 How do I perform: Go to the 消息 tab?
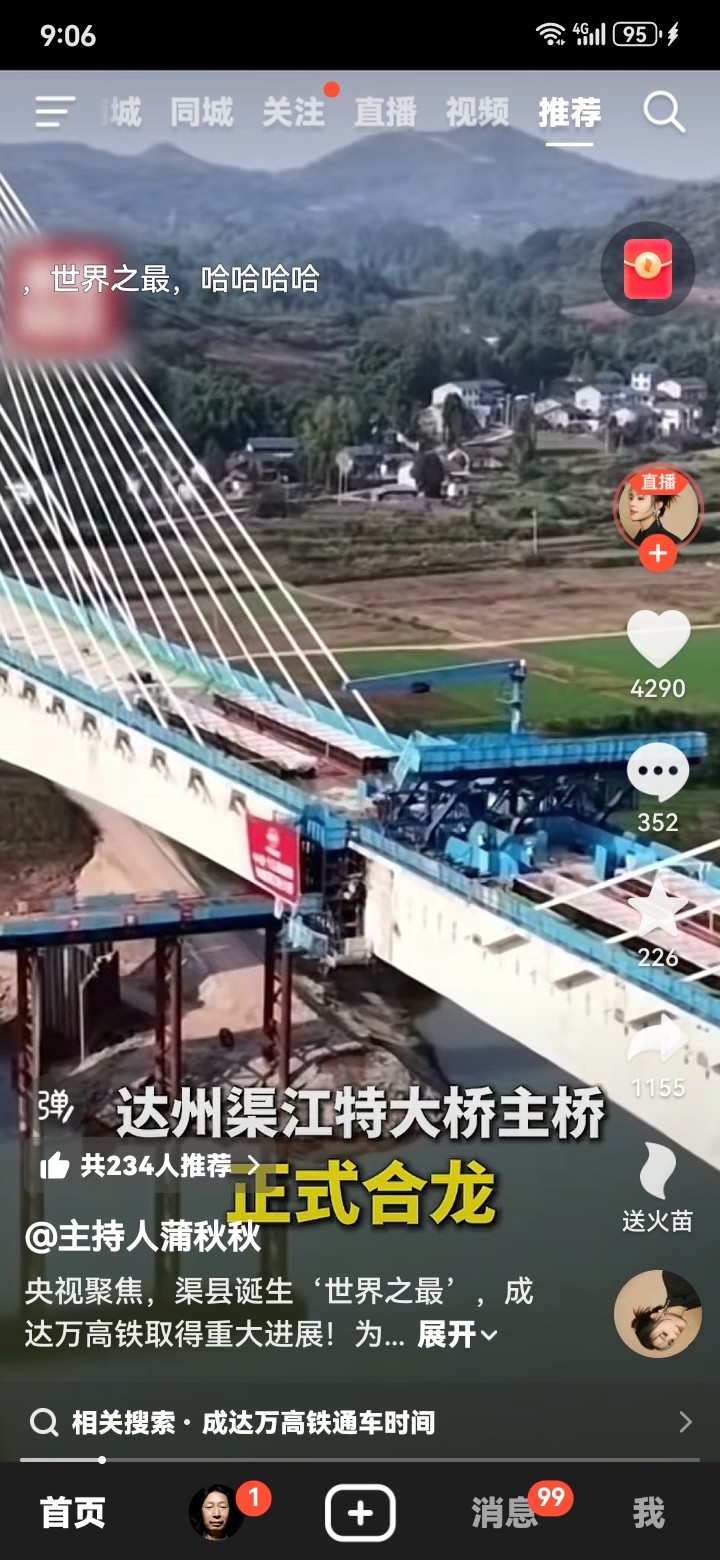[504, 1512]
